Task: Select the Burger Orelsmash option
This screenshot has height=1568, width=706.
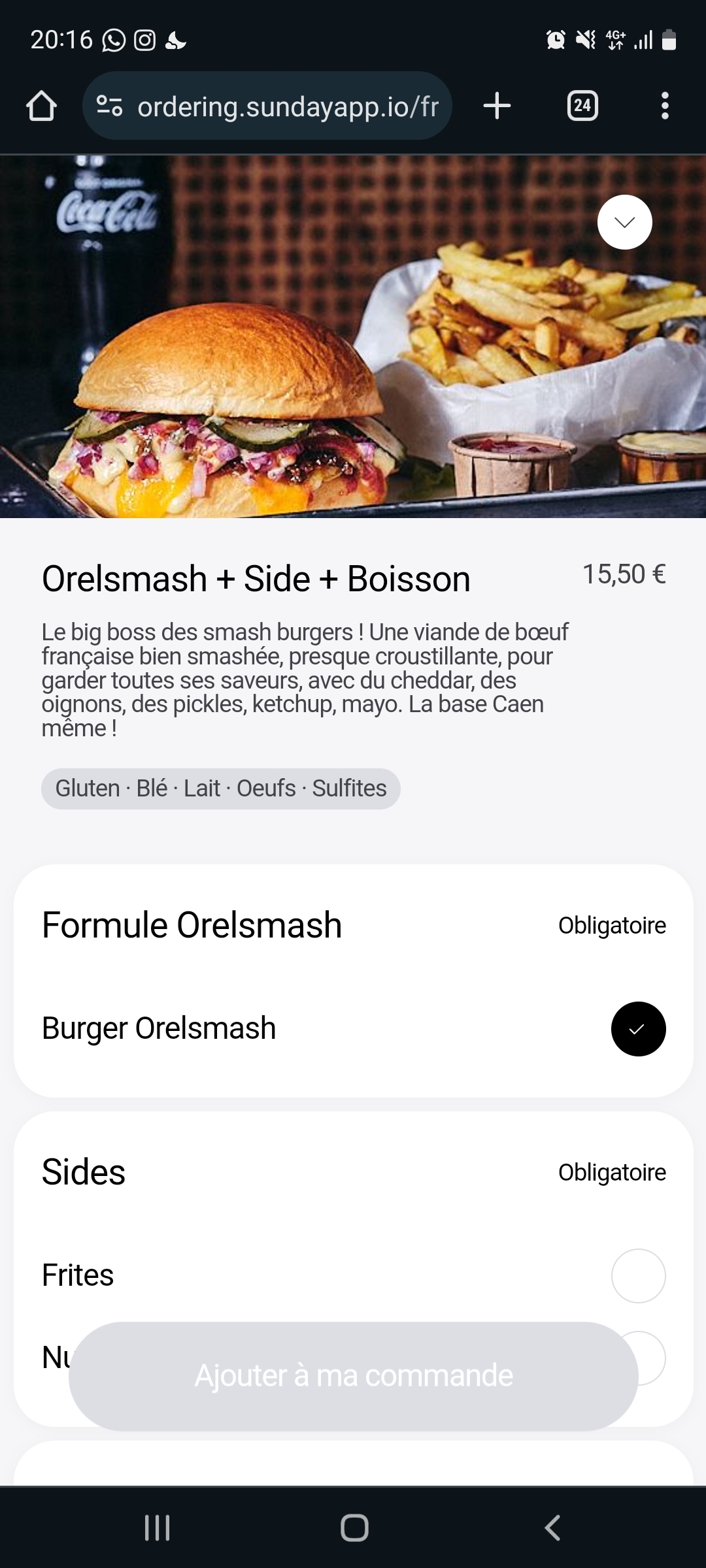Action: click(638, 1029)
